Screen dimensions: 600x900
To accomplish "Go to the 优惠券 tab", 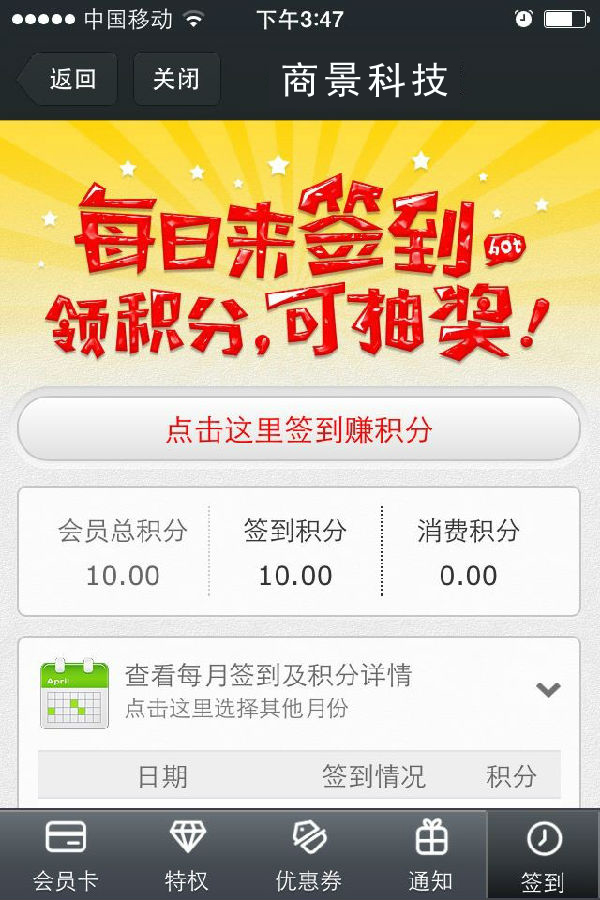I will (309, 855).
